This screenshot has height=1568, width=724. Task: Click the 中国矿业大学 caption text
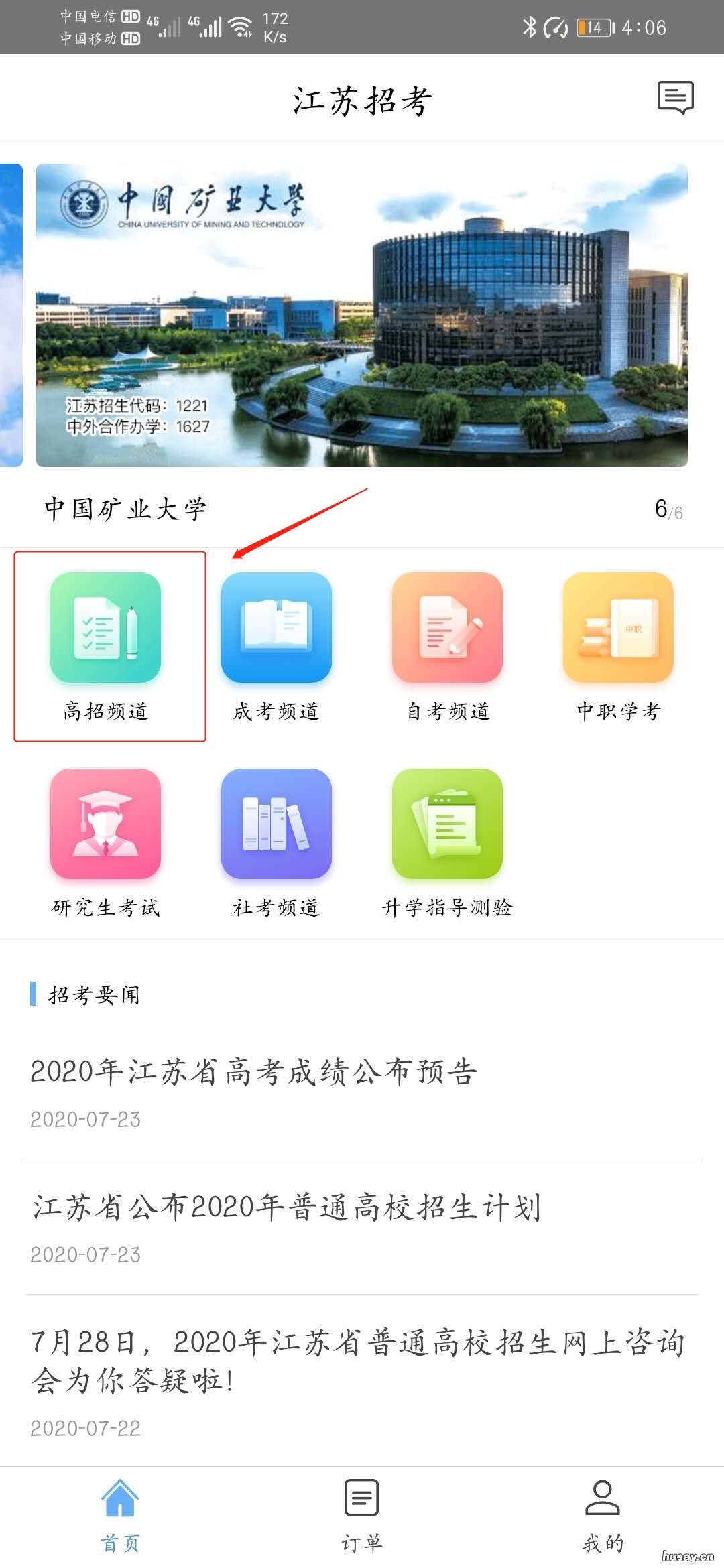[x=126, y=508]
